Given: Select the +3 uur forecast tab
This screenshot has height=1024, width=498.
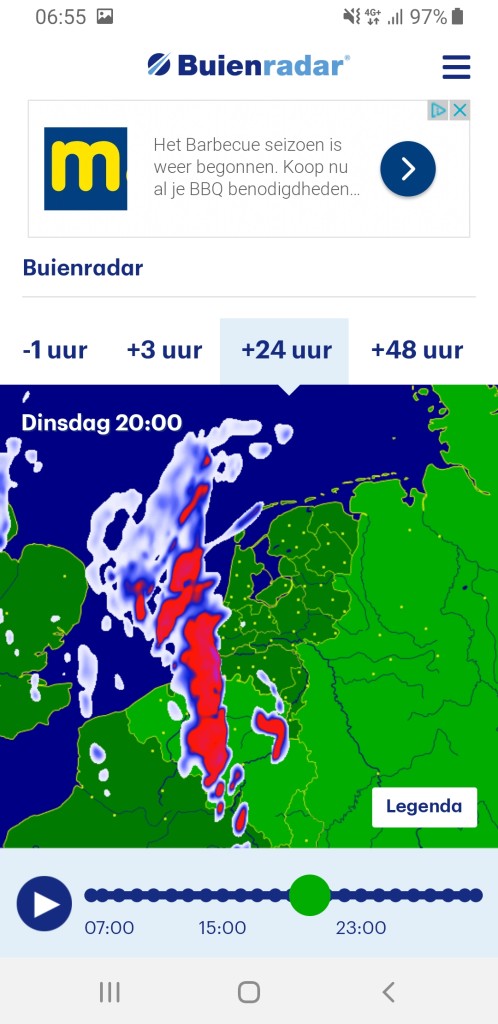Looking at the screenshot, I should point(164,350).
